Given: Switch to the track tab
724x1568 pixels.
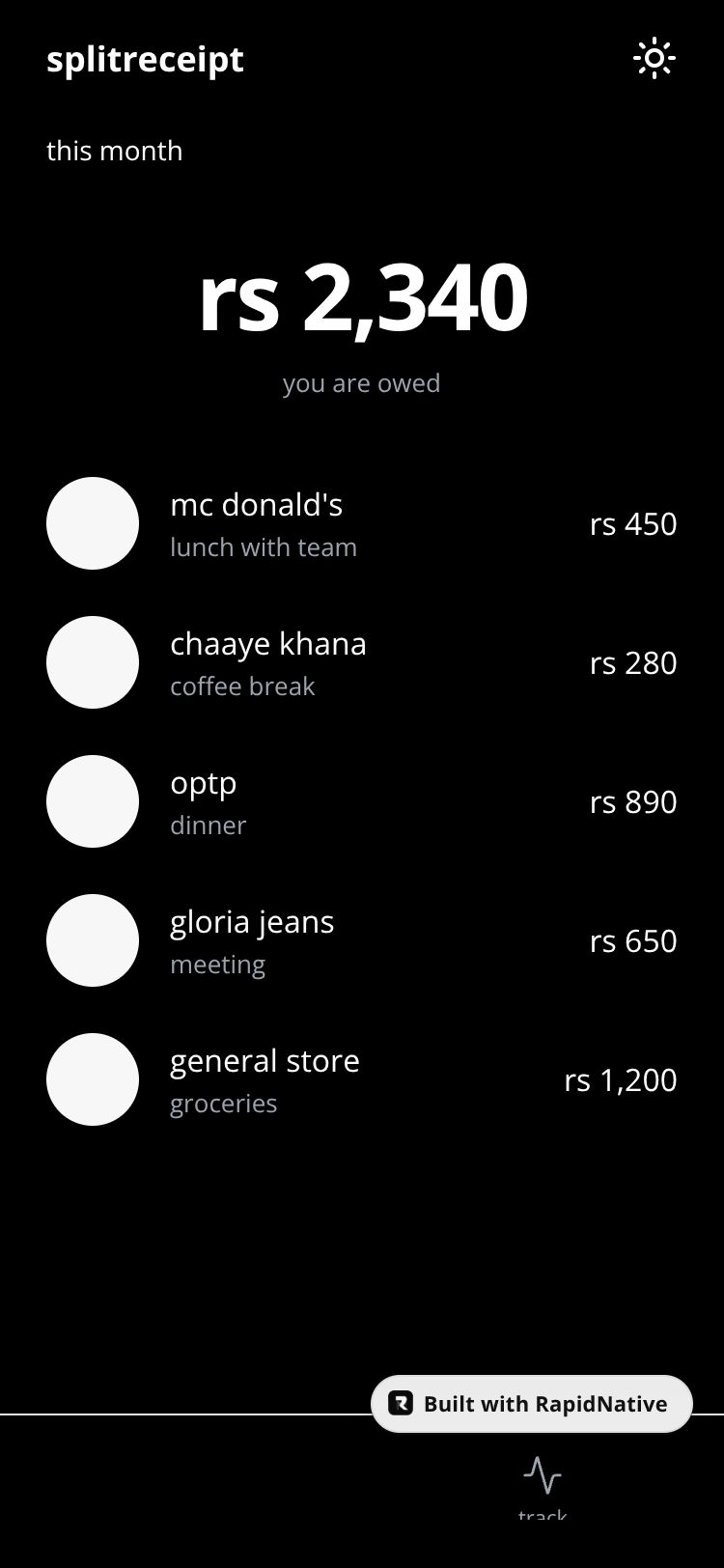Looking at the screenshot, I should pyautogui.click(x=543, y=1483).
